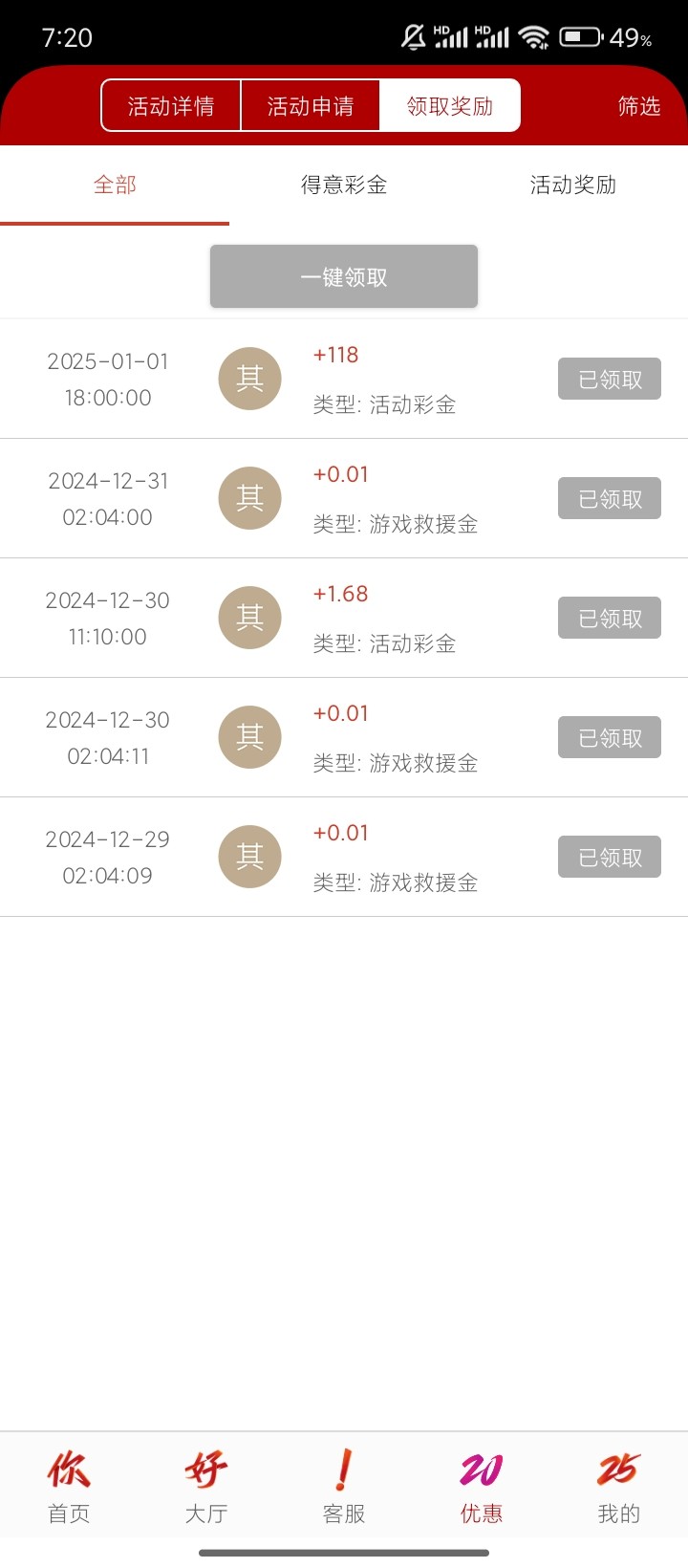Viewport: 688px width, 1568px height.
Task: Tap 已领取 on the 2024-12-31 reward
Action: click(610, 499)
